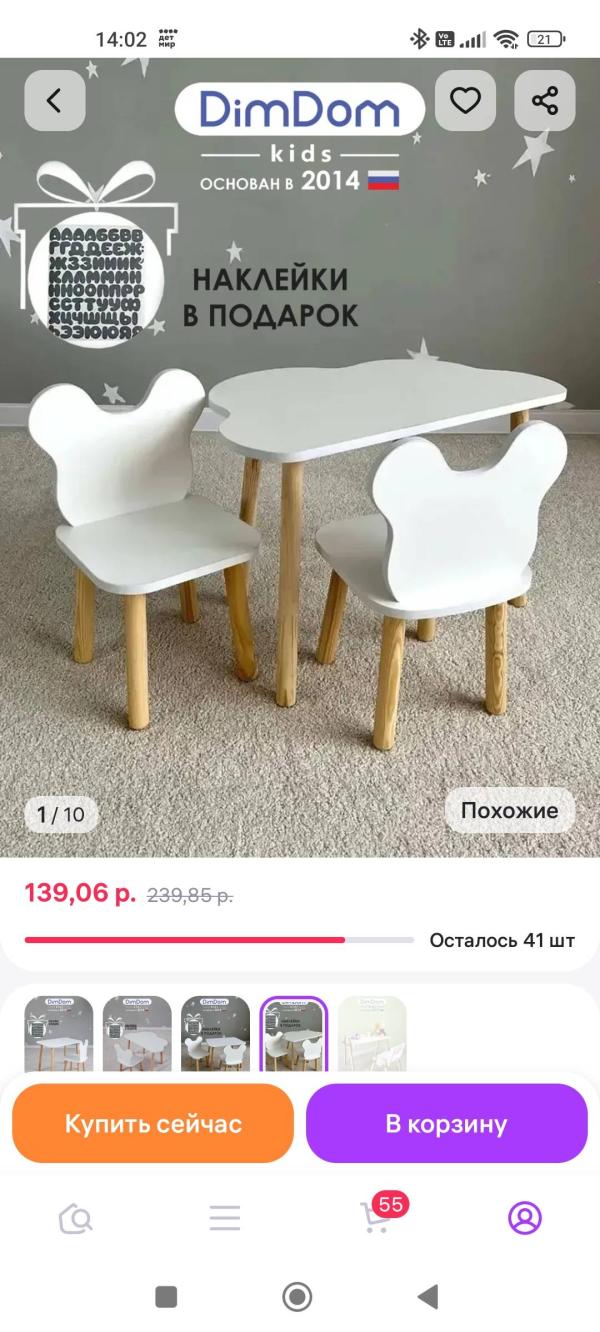
Task: Tap Купить сейчас to buy now
Action: click(153, 1123)
